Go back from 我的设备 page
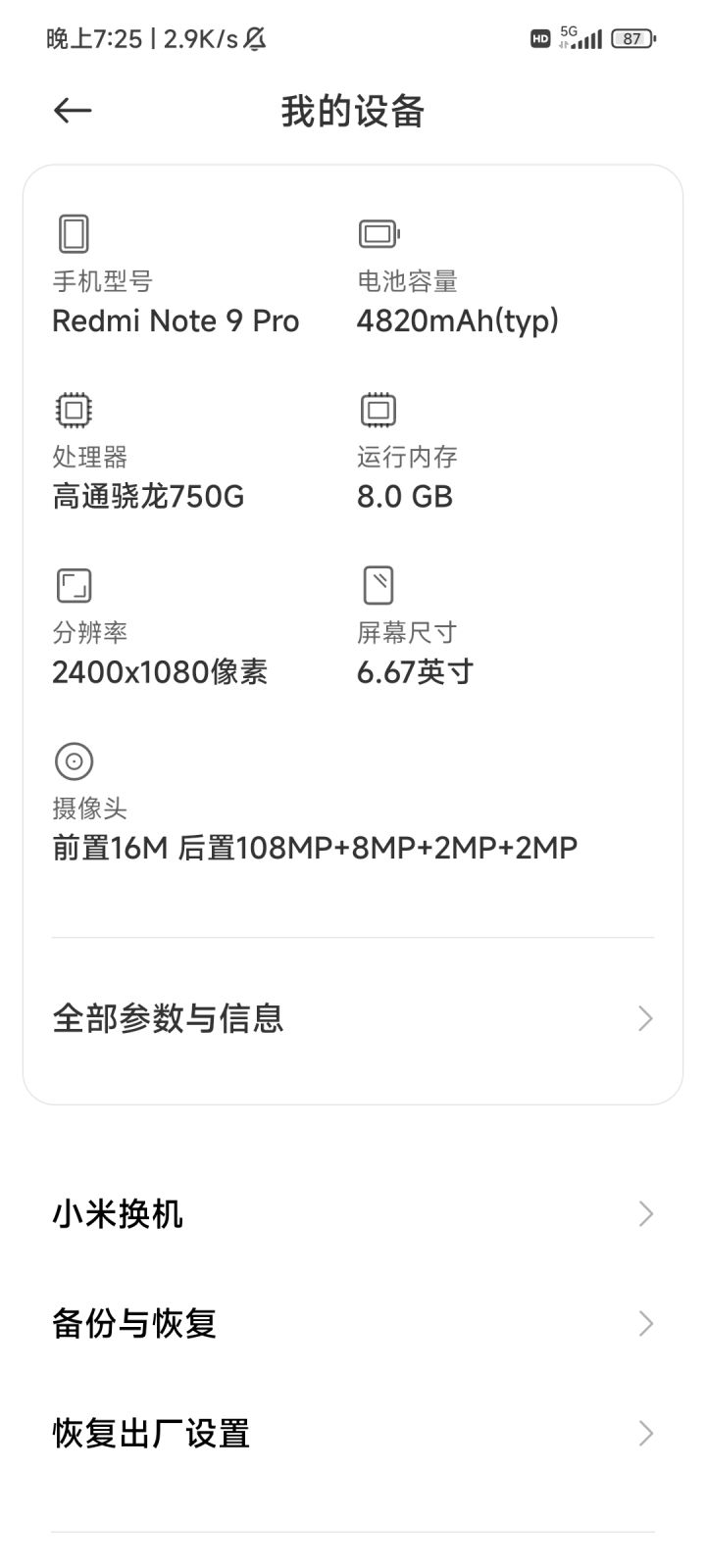The image size is (706, 1568). [x=73, y=111]
